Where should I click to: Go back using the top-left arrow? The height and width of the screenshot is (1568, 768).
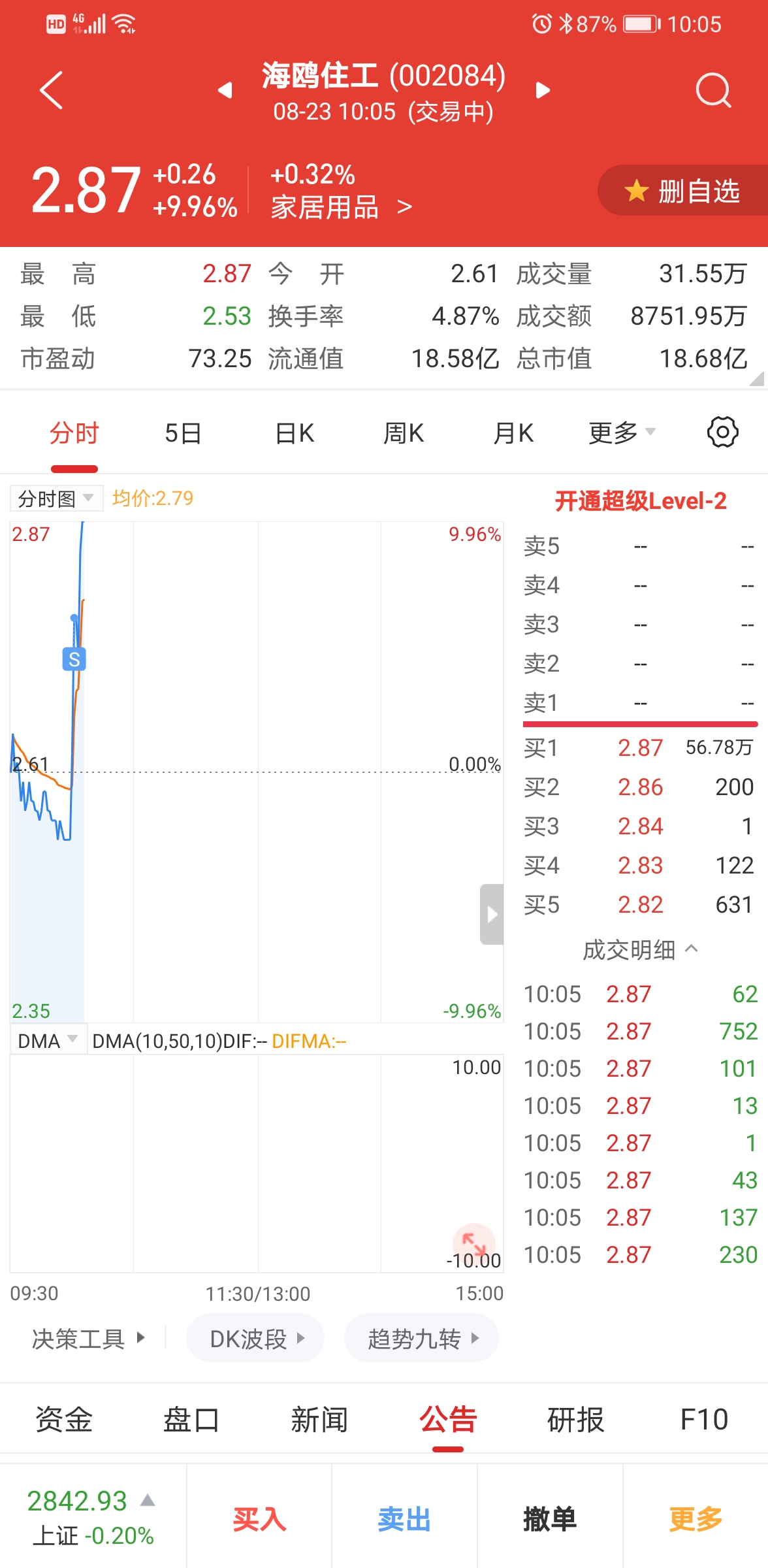[51, 90]
